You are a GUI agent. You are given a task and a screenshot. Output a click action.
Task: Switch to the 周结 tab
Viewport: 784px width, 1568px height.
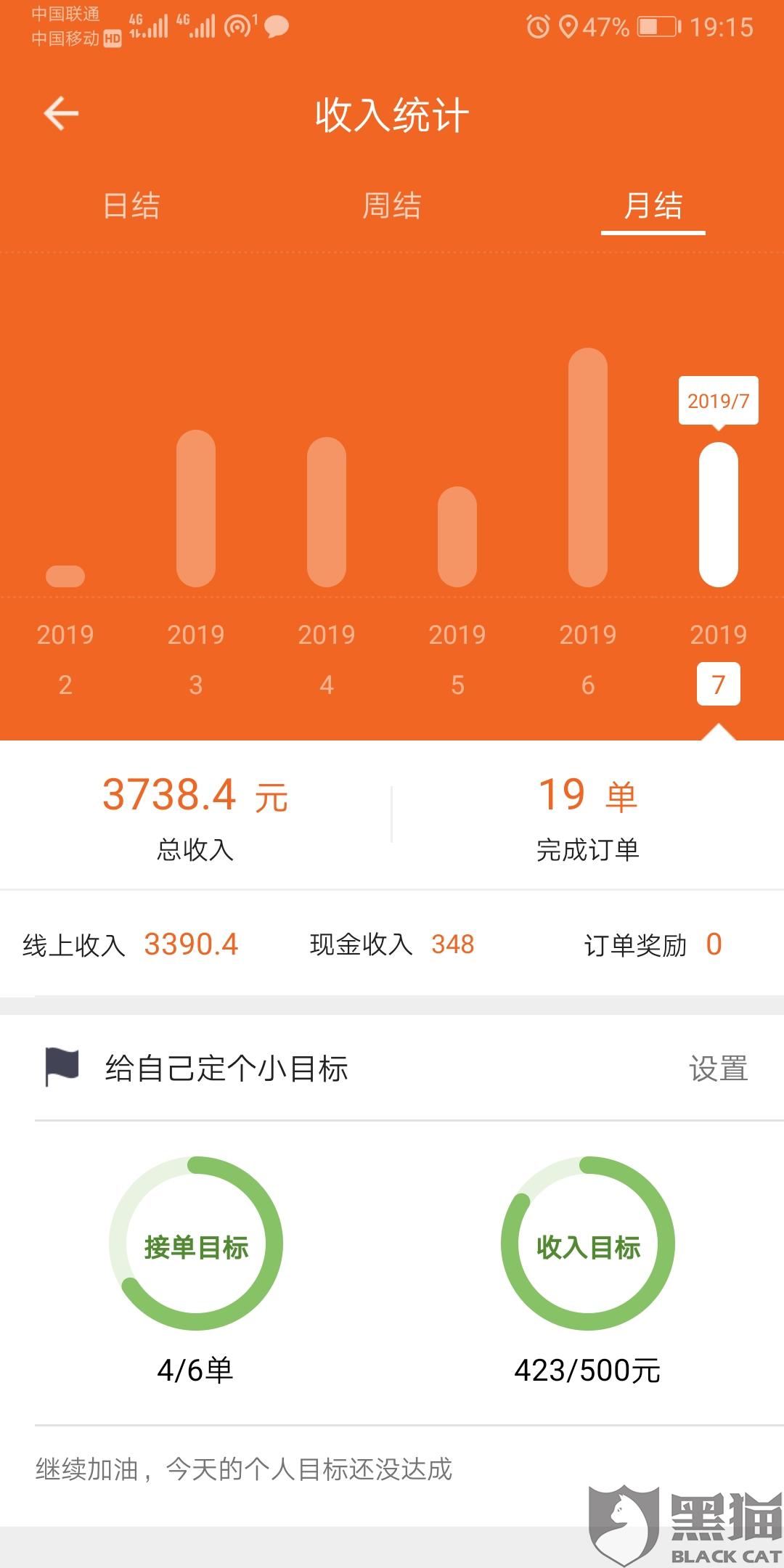392,205
